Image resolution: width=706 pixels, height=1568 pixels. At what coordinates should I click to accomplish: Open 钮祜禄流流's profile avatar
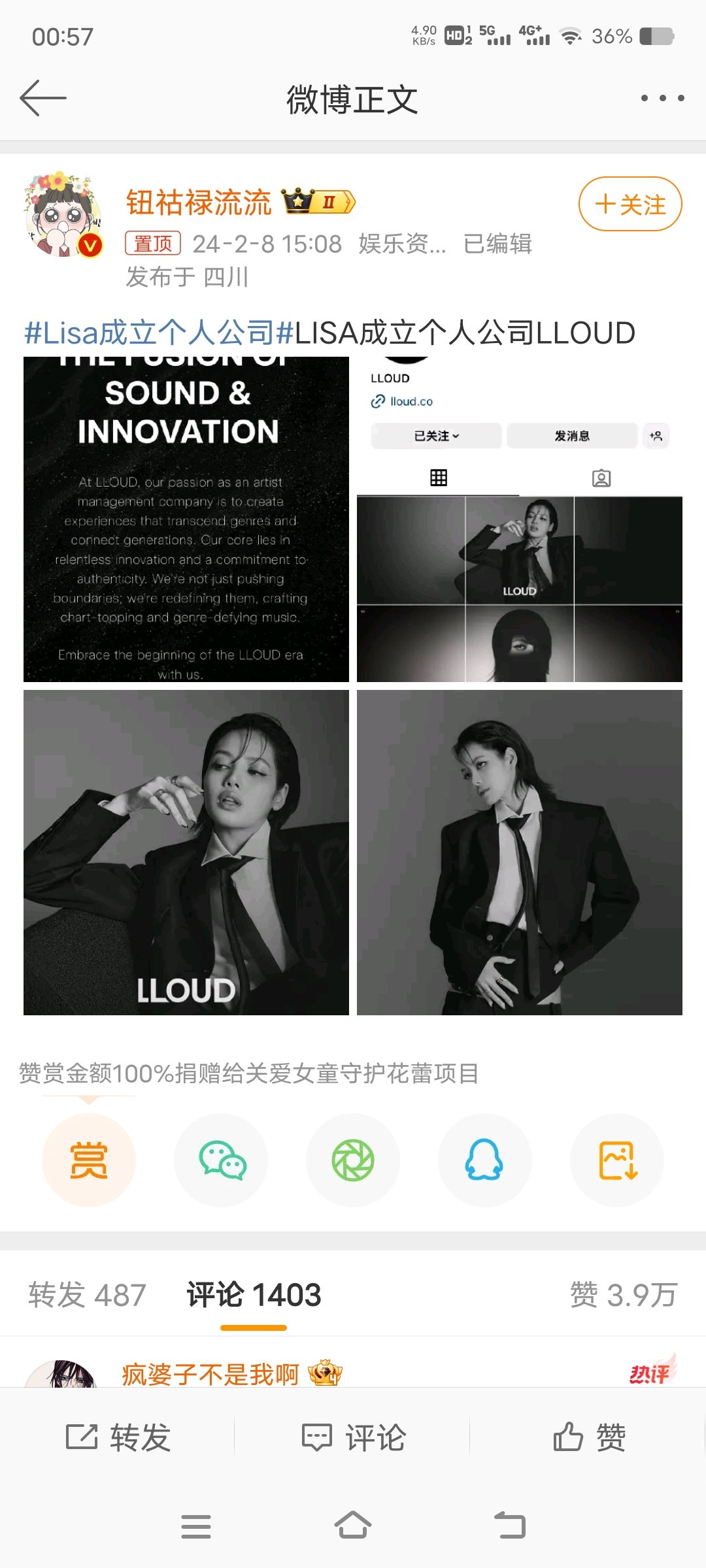[x=63, y=215]
